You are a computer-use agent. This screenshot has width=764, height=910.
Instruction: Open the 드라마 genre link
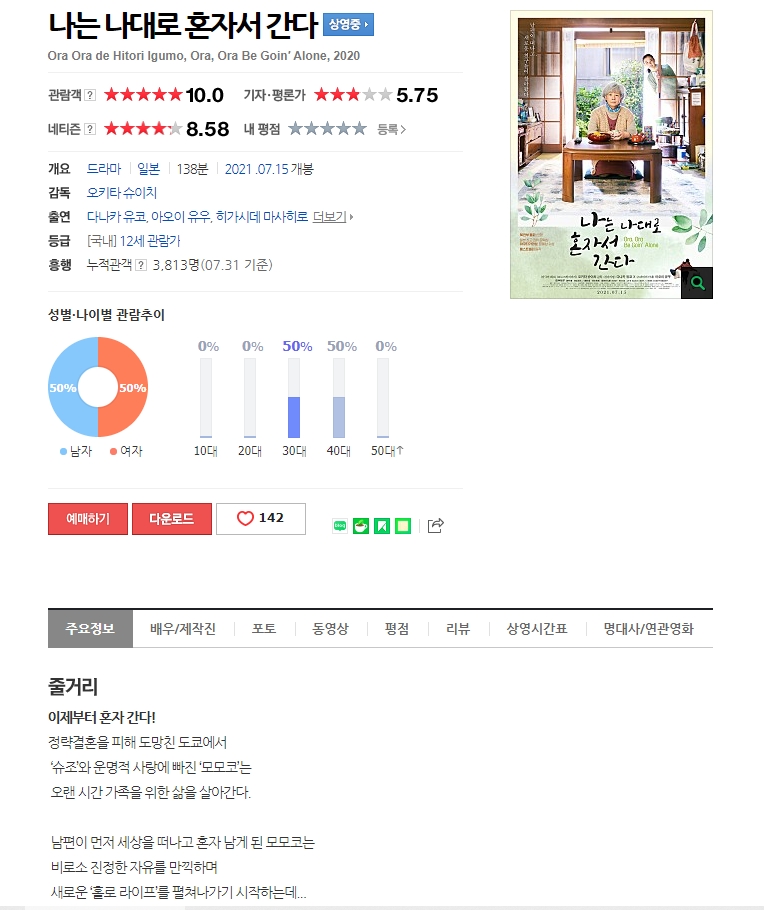tap(104, 168)
